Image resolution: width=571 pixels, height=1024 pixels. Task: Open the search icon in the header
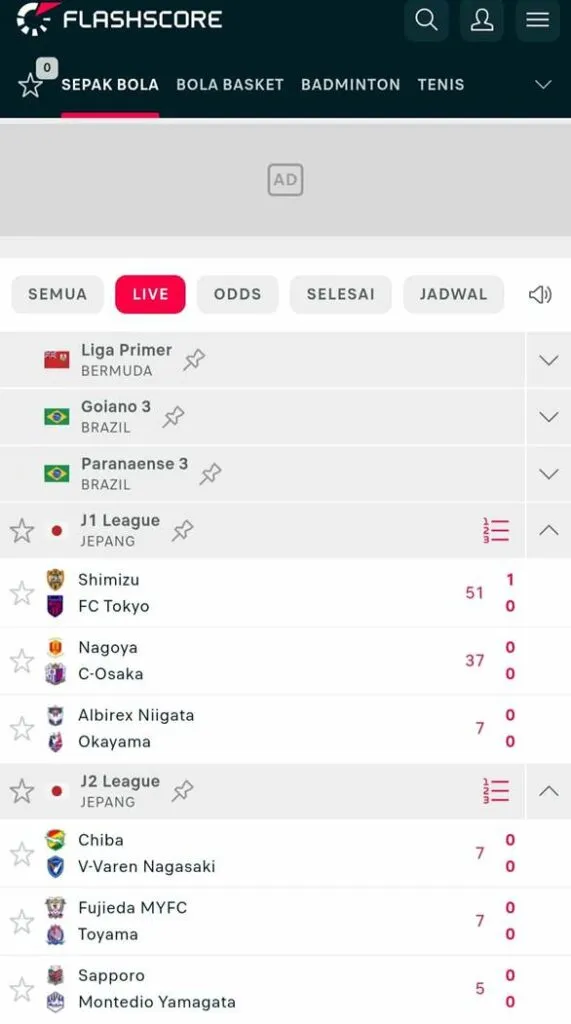point(426,20)
